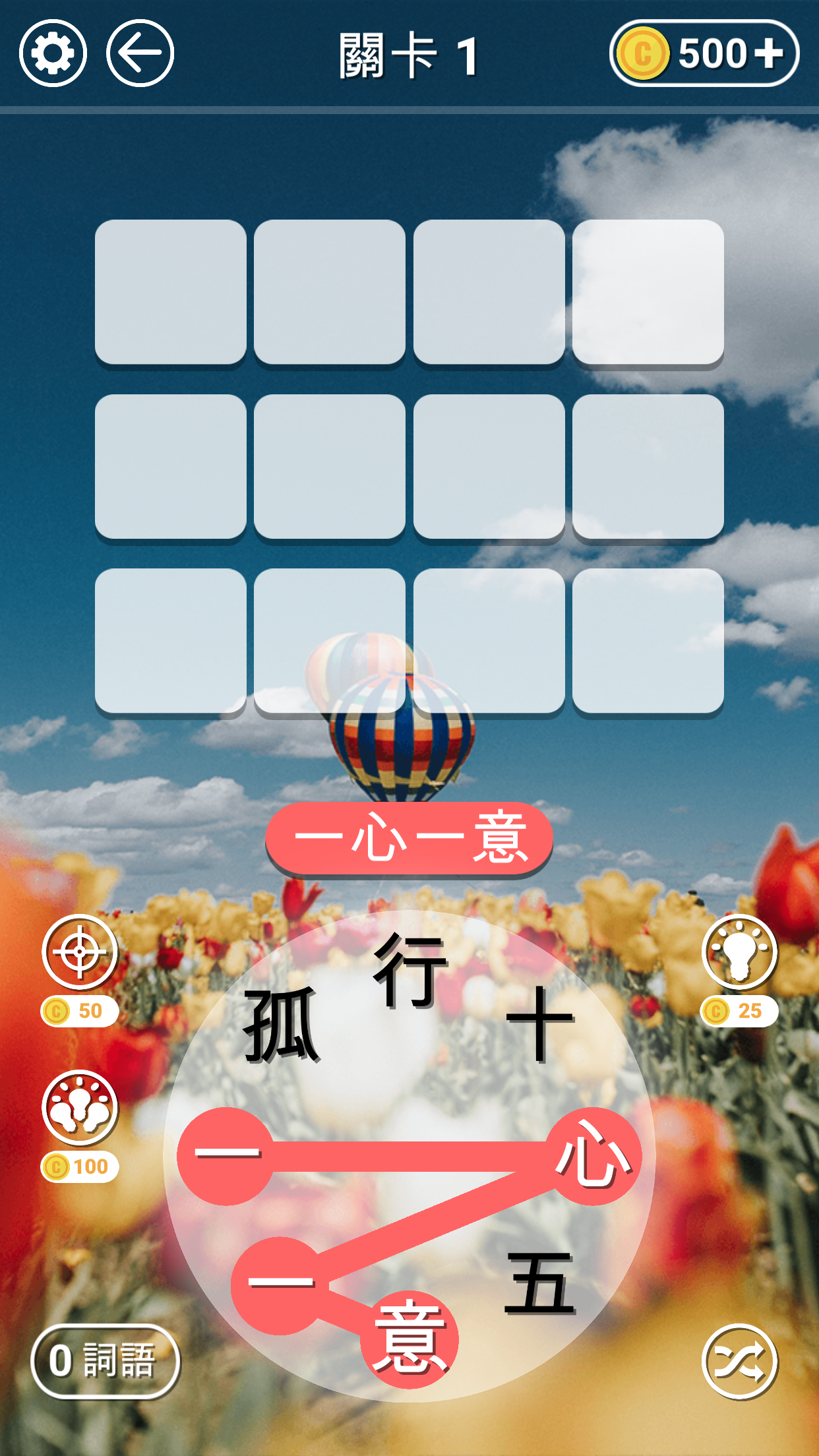Go back with the arrow button
Screen dimensions: 819x1456
[x=140, y=53]
